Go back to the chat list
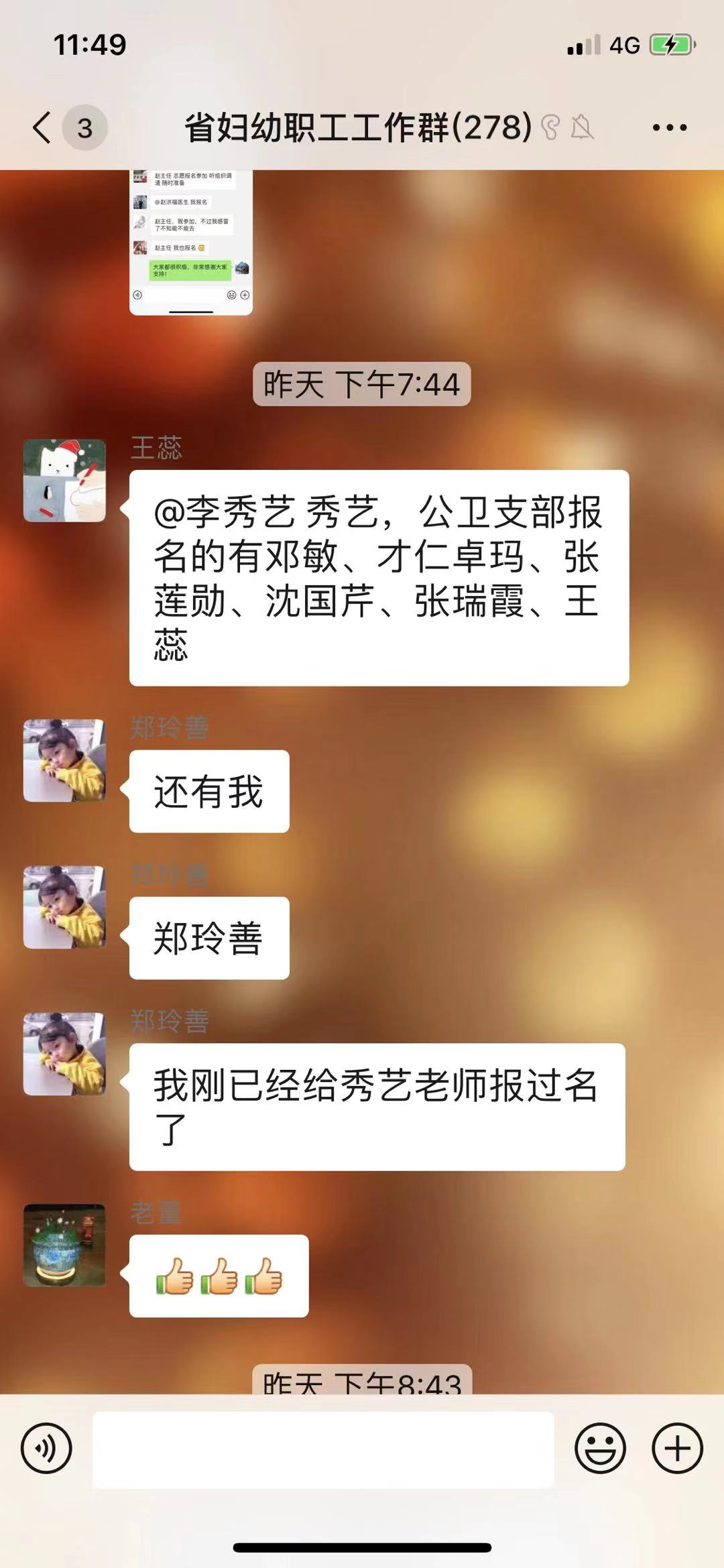The width and height of the screenshot is (724, 1568). [x=42, y=127]
